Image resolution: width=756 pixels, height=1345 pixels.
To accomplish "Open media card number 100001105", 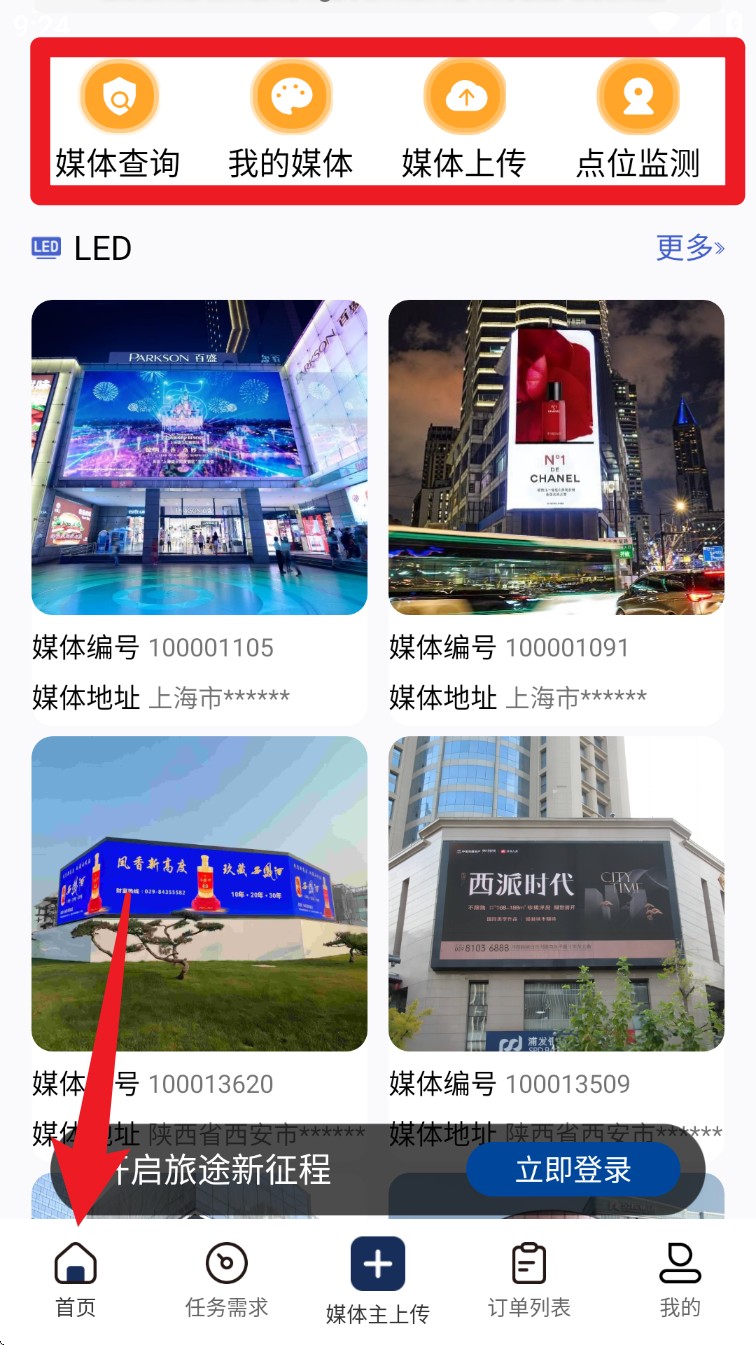I will pyautogui.click(x=199, y=458).
